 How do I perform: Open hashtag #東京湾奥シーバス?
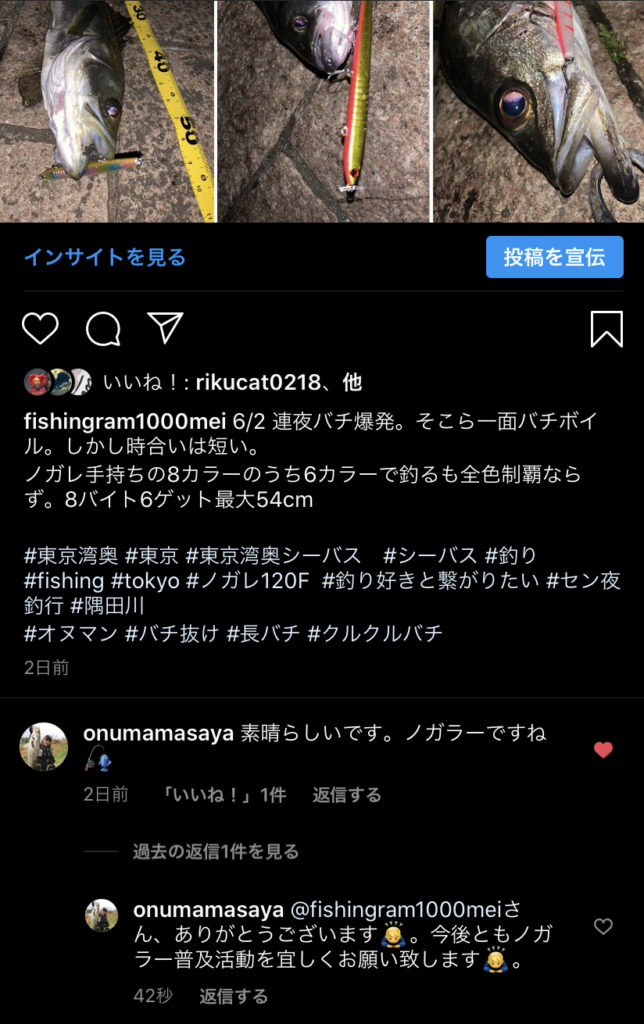pyautogui.click(x=273, y=556)
